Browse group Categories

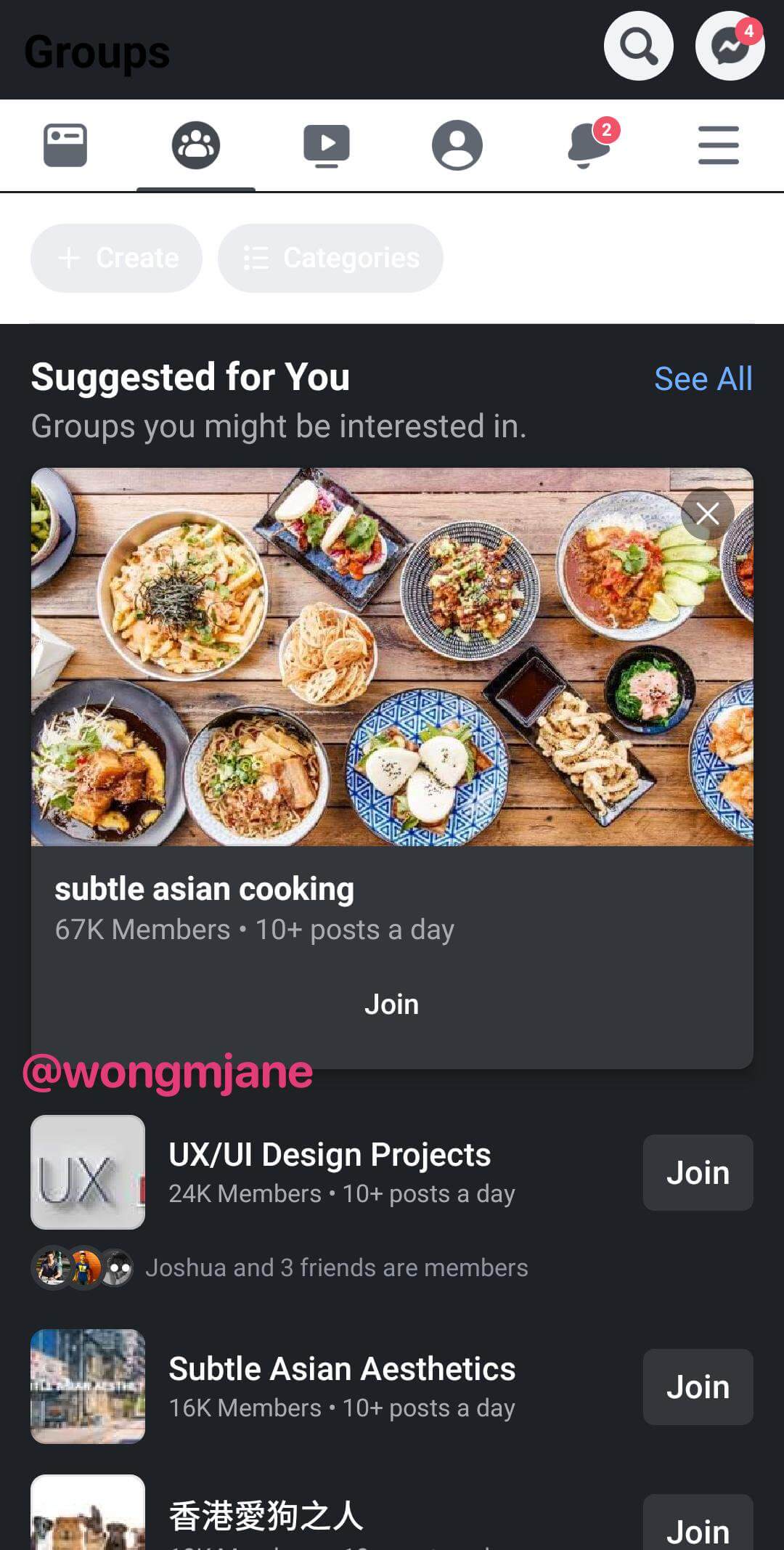[x=330, y=258]
